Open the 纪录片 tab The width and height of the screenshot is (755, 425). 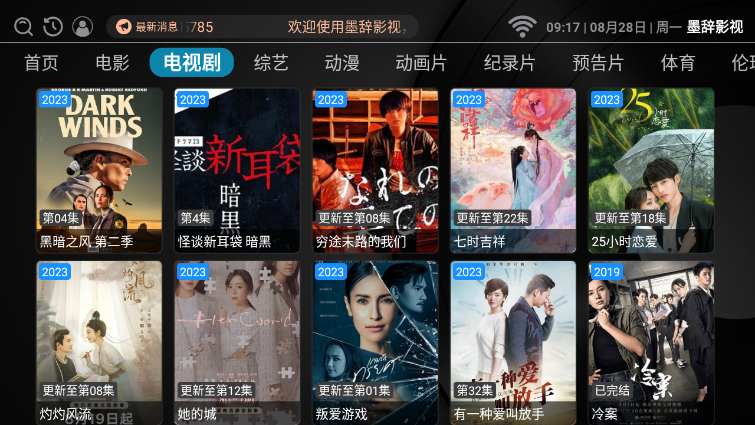[x=509, y=63]
